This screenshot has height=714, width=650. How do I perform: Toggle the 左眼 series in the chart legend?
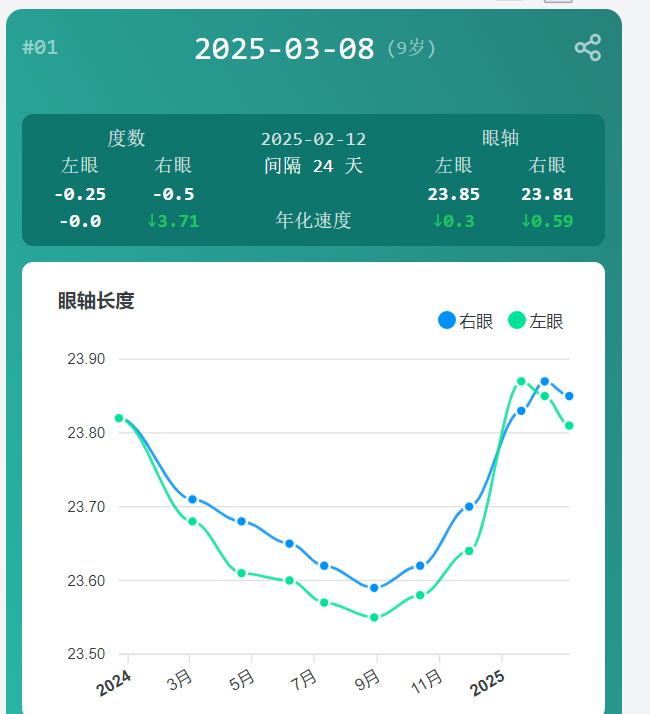pos(536,321)
